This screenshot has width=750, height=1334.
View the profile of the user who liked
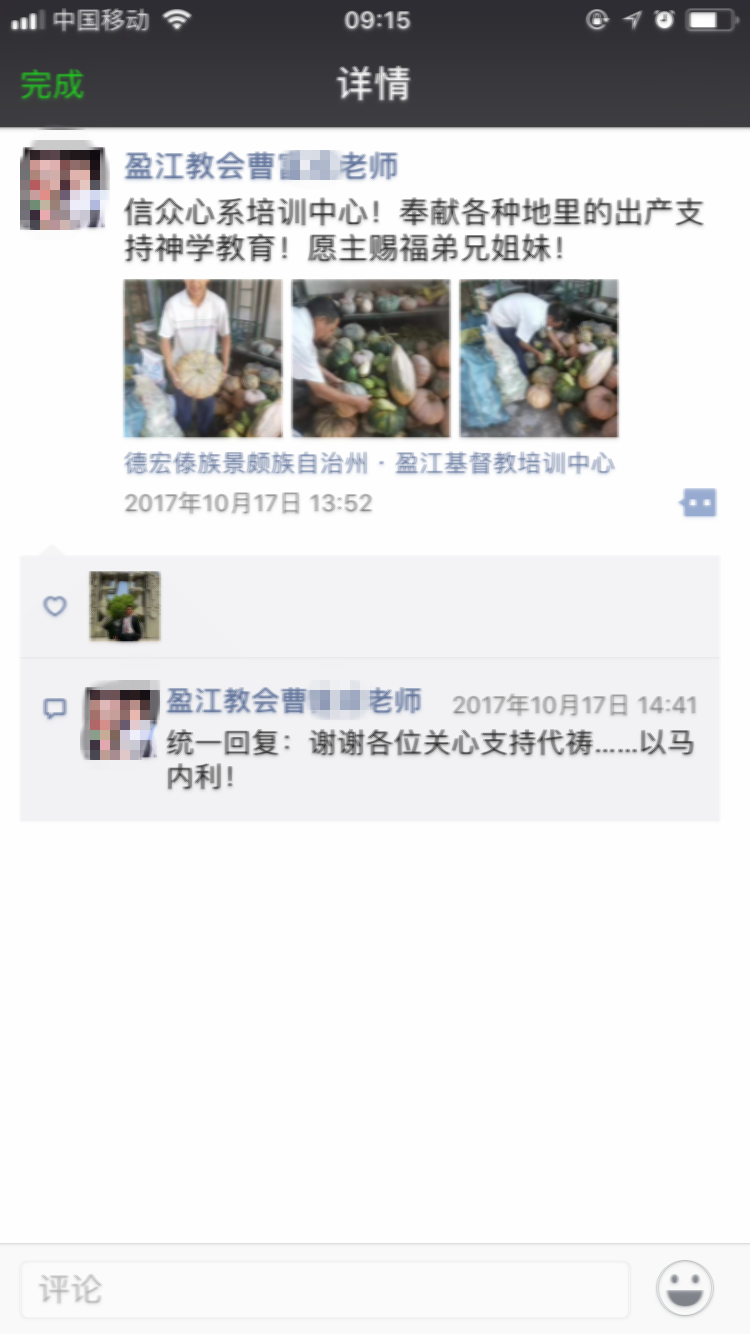tap(125, 606)
